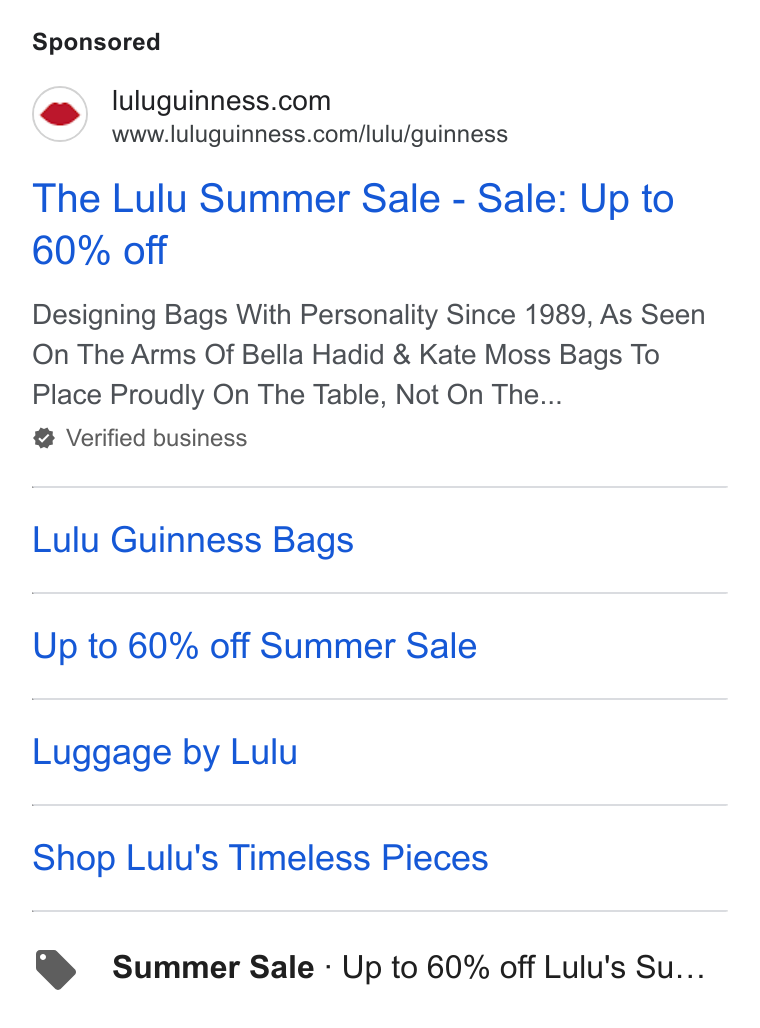This screenshot has height=1028, width=760.
Task: Go to Luggage by Lulu
Action: 165,752
